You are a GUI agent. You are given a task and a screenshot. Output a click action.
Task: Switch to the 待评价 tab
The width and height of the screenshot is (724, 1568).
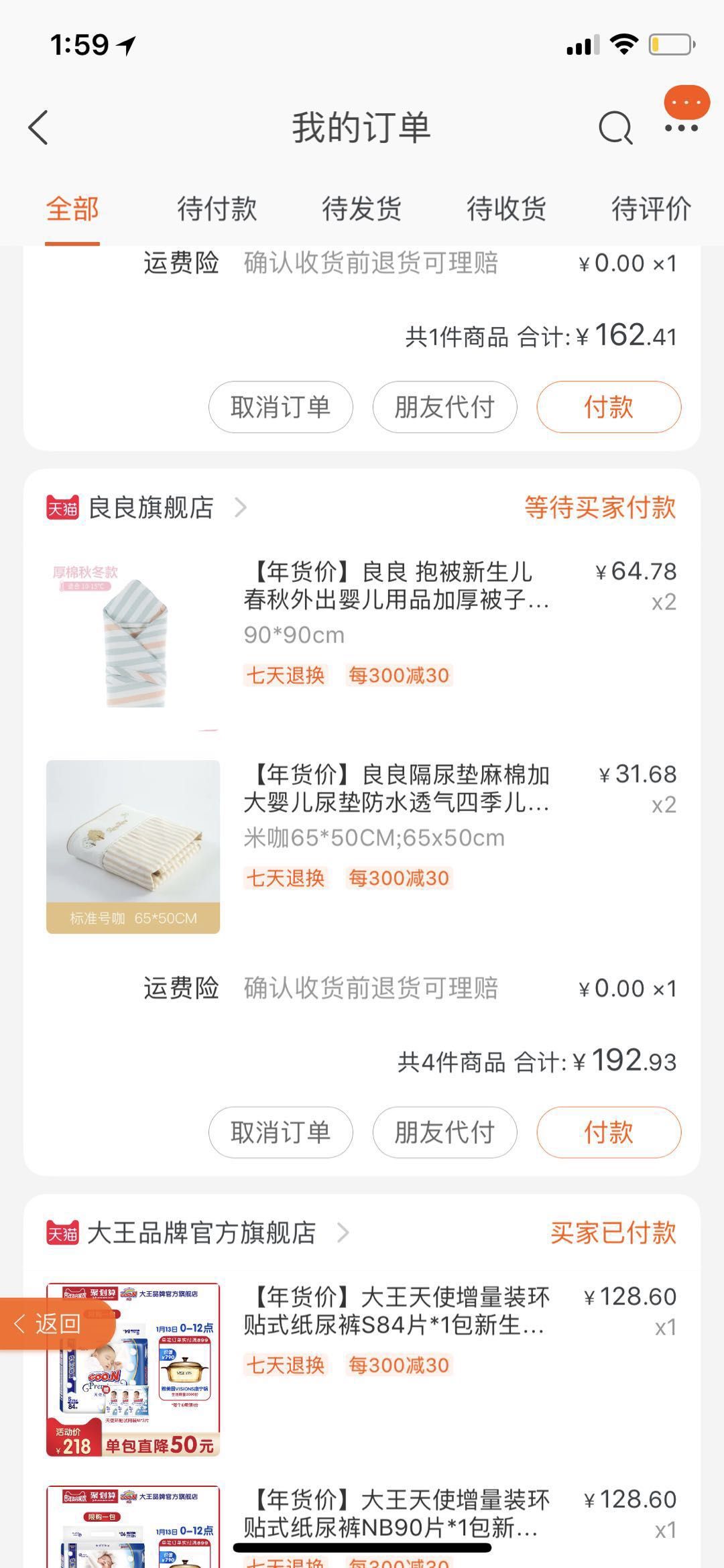click(x=649, y=208)
